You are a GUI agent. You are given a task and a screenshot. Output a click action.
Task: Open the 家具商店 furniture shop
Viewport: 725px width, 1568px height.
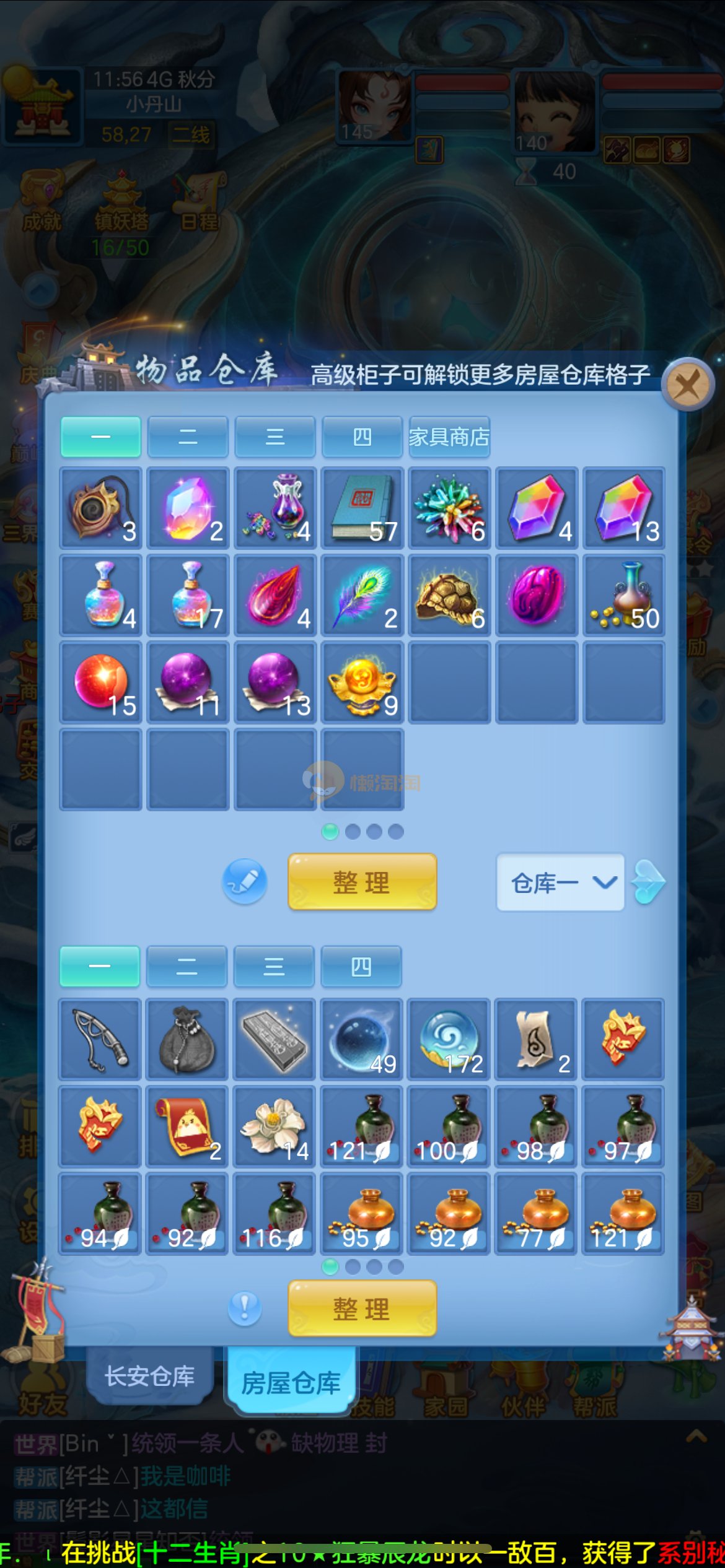449,437
